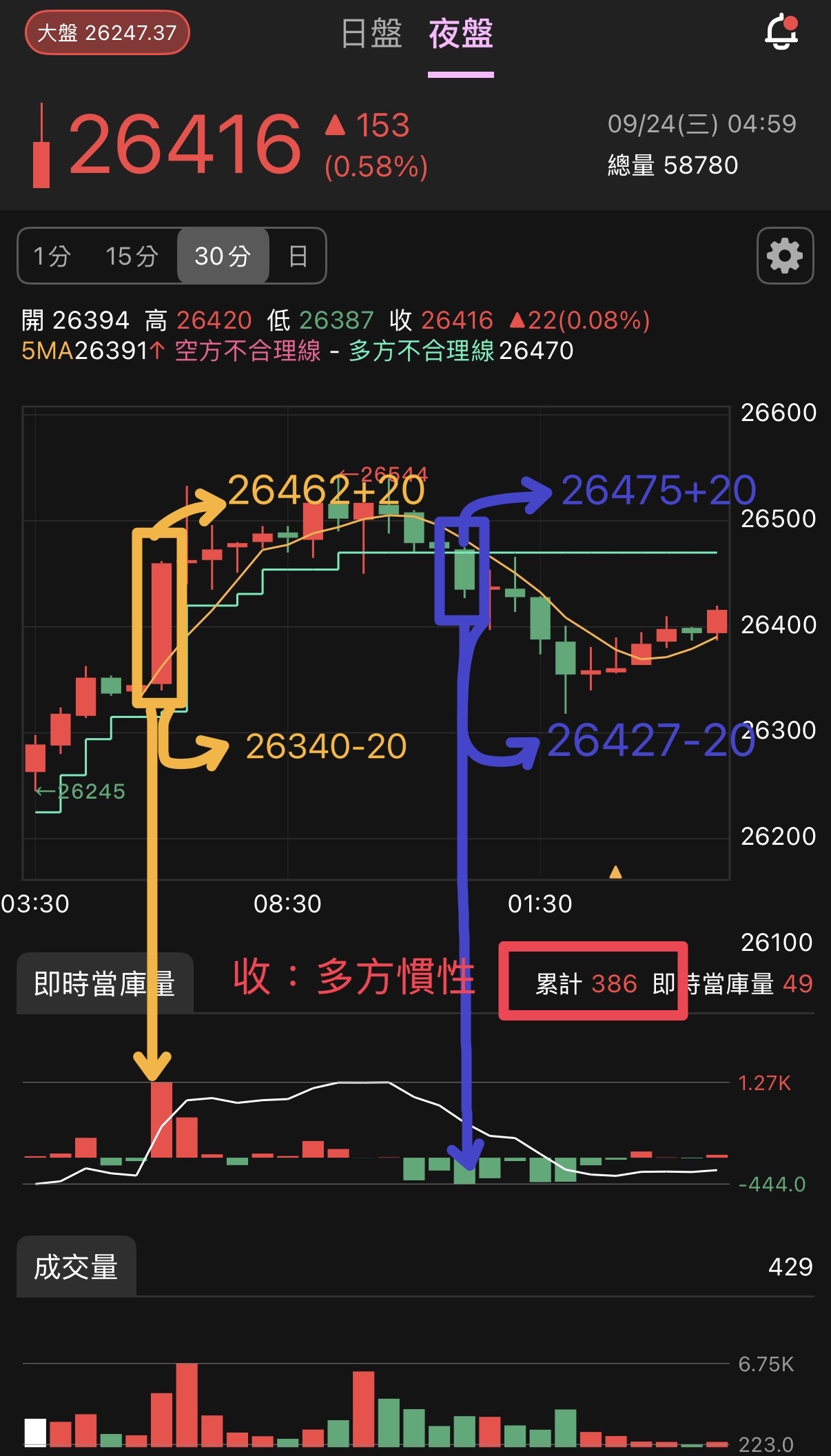Choose the 15分 chart interval
The width and height of the screenshot is (831, 1456).
click(x=132, y=256)
